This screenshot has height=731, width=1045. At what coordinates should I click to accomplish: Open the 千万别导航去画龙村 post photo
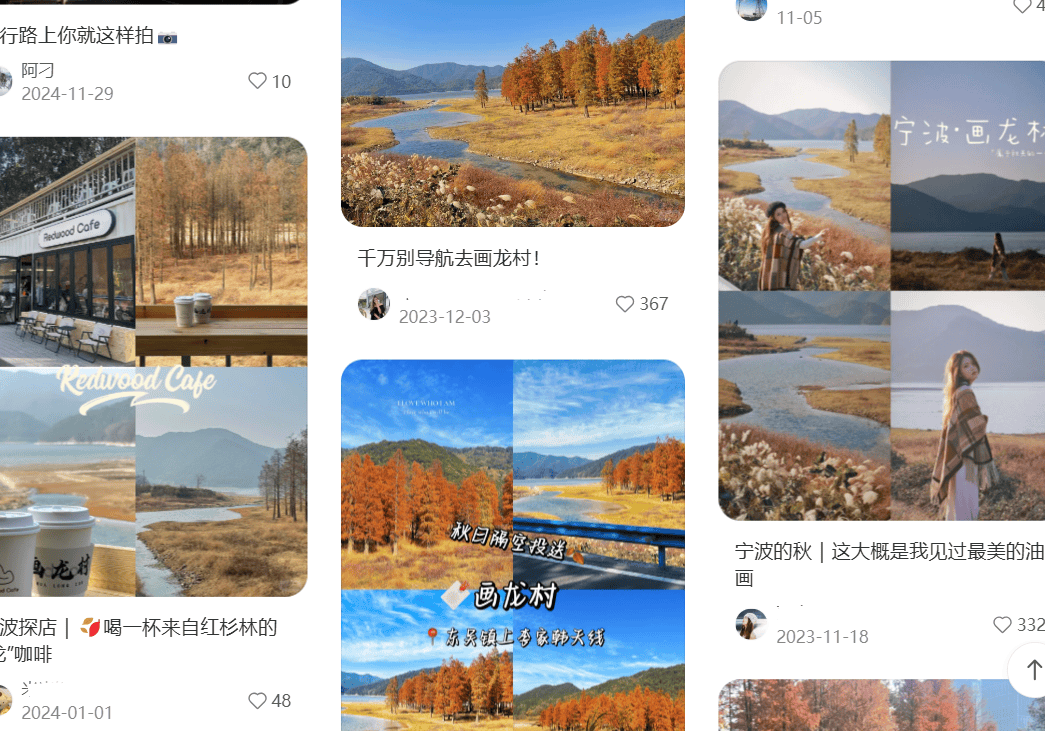click(x=512, y=113)
